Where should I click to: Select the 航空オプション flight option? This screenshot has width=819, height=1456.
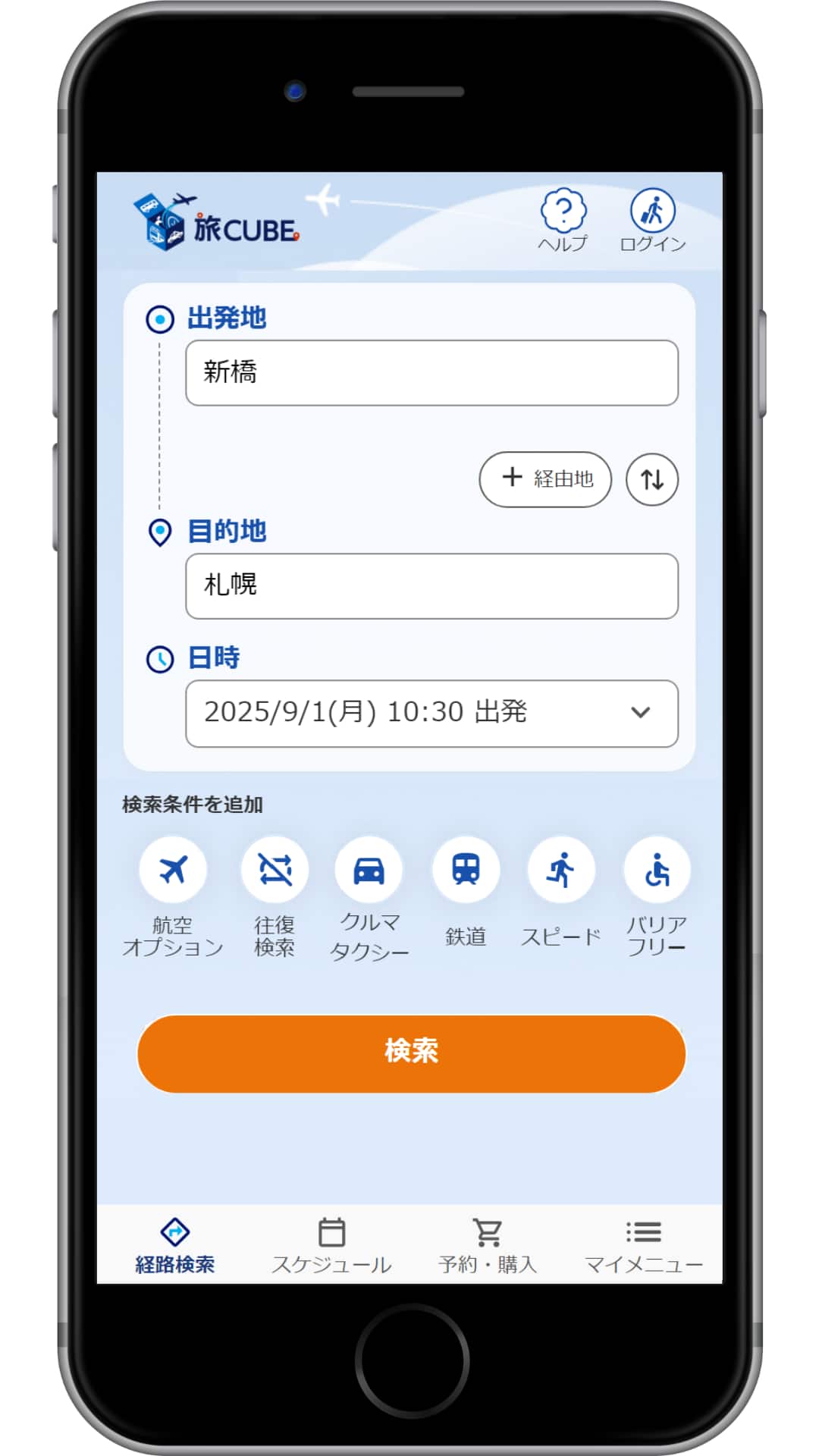173,871
